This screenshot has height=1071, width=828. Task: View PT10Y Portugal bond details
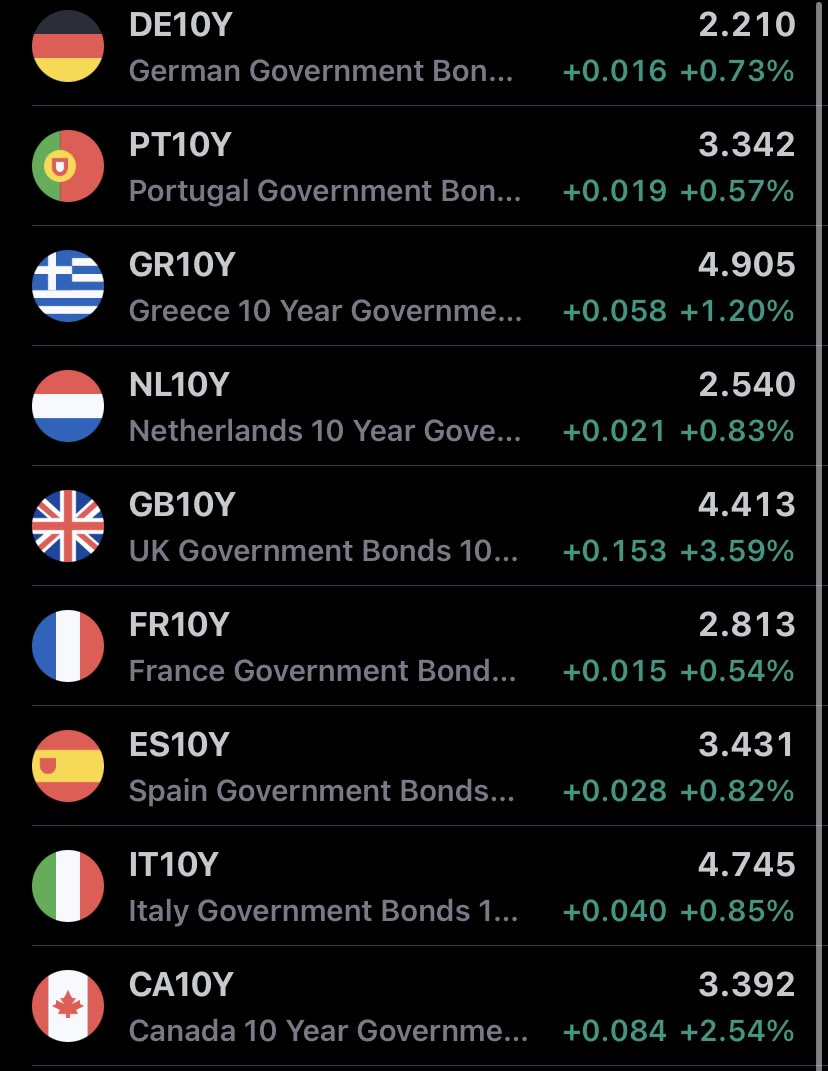point(413,167)
